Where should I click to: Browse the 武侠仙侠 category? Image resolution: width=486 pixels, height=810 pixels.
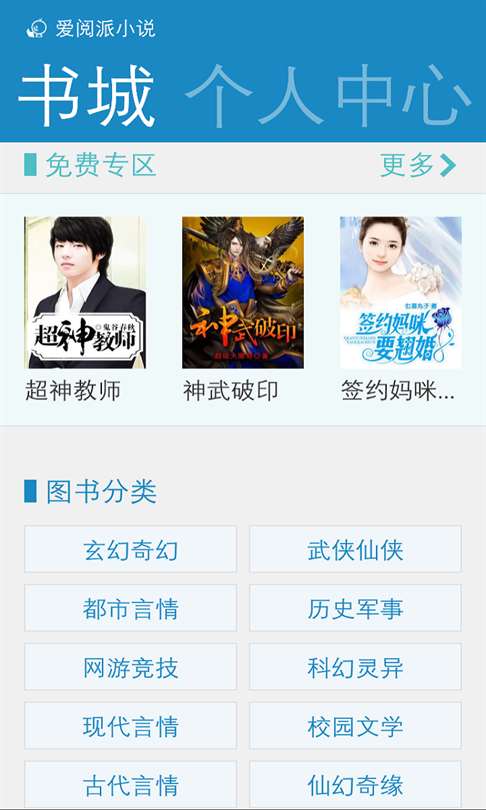click(x=355, y=550)
